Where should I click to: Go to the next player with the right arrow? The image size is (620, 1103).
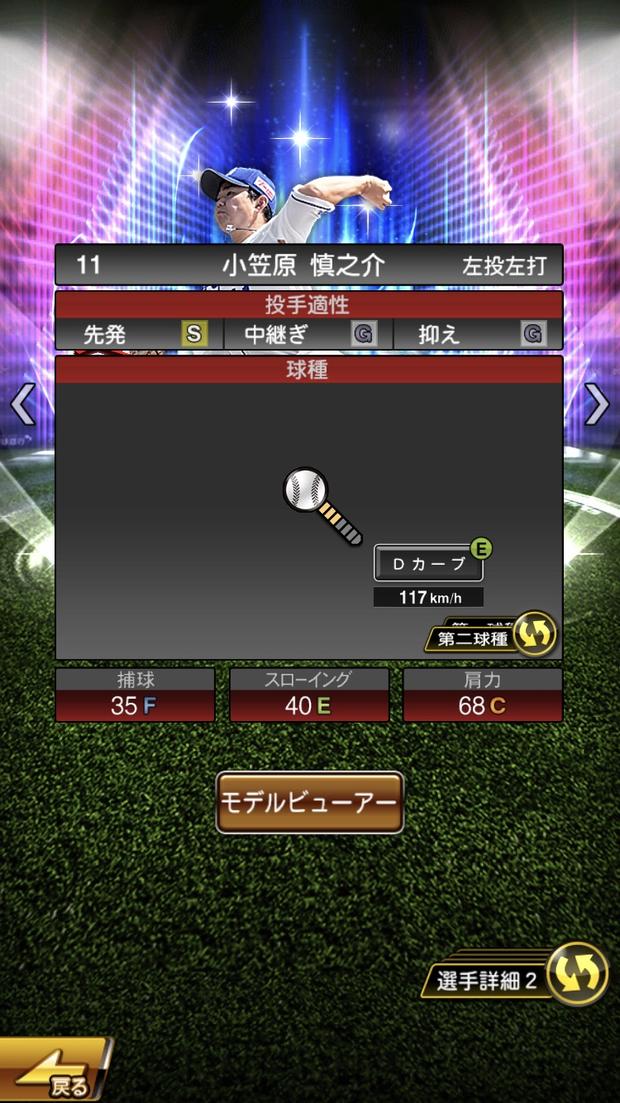597,404
